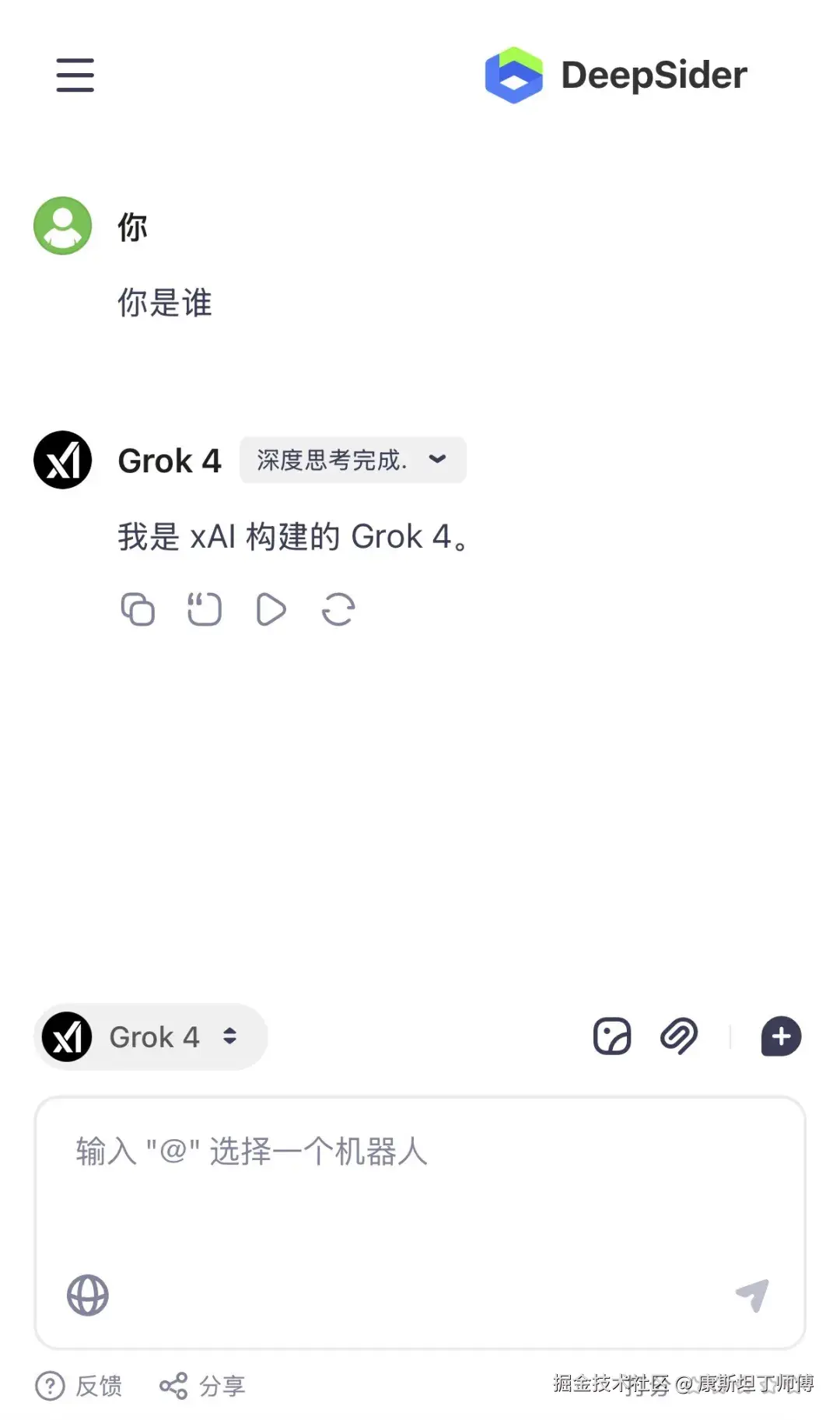Quote the Grok 4 response

click(205, 610)
